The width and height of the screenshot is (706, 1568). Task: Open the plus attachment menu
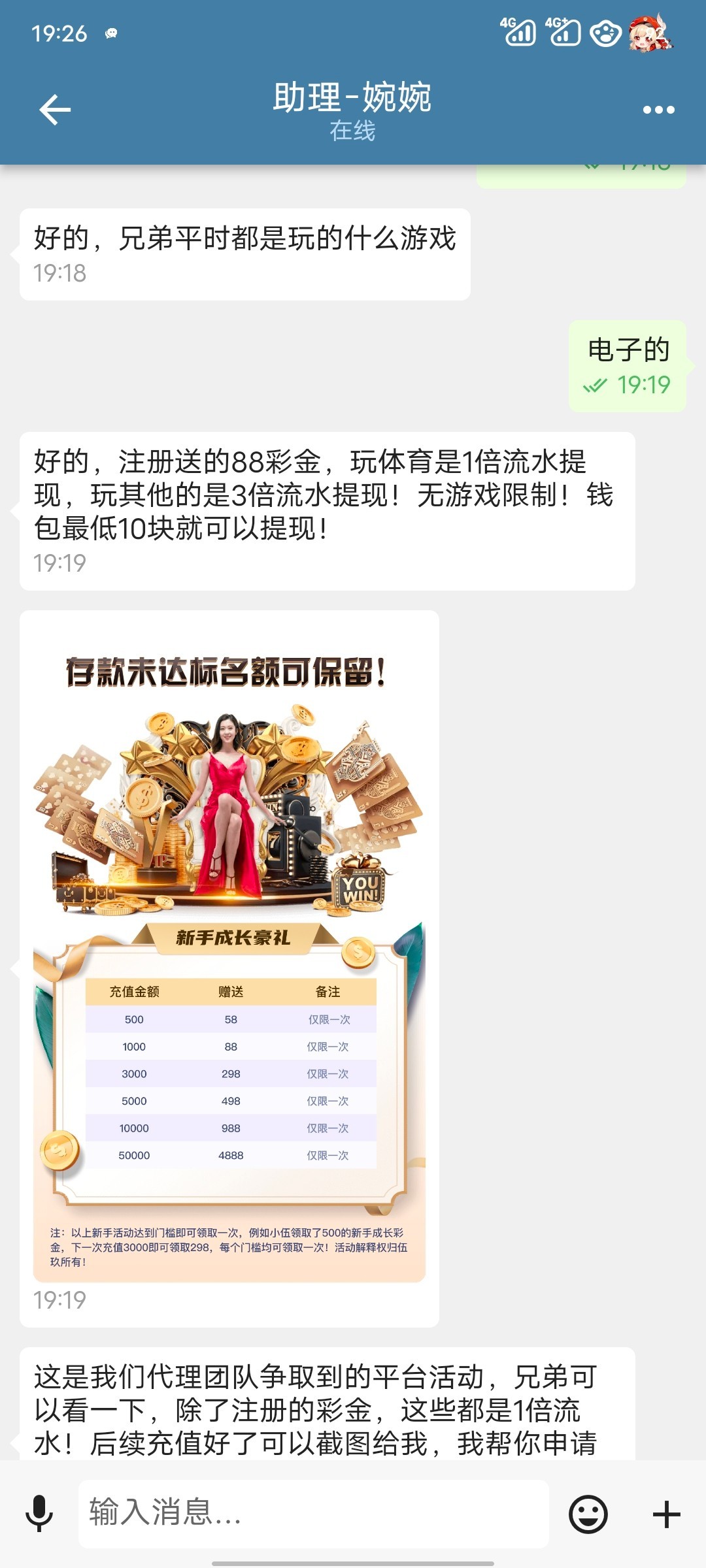666,1514
